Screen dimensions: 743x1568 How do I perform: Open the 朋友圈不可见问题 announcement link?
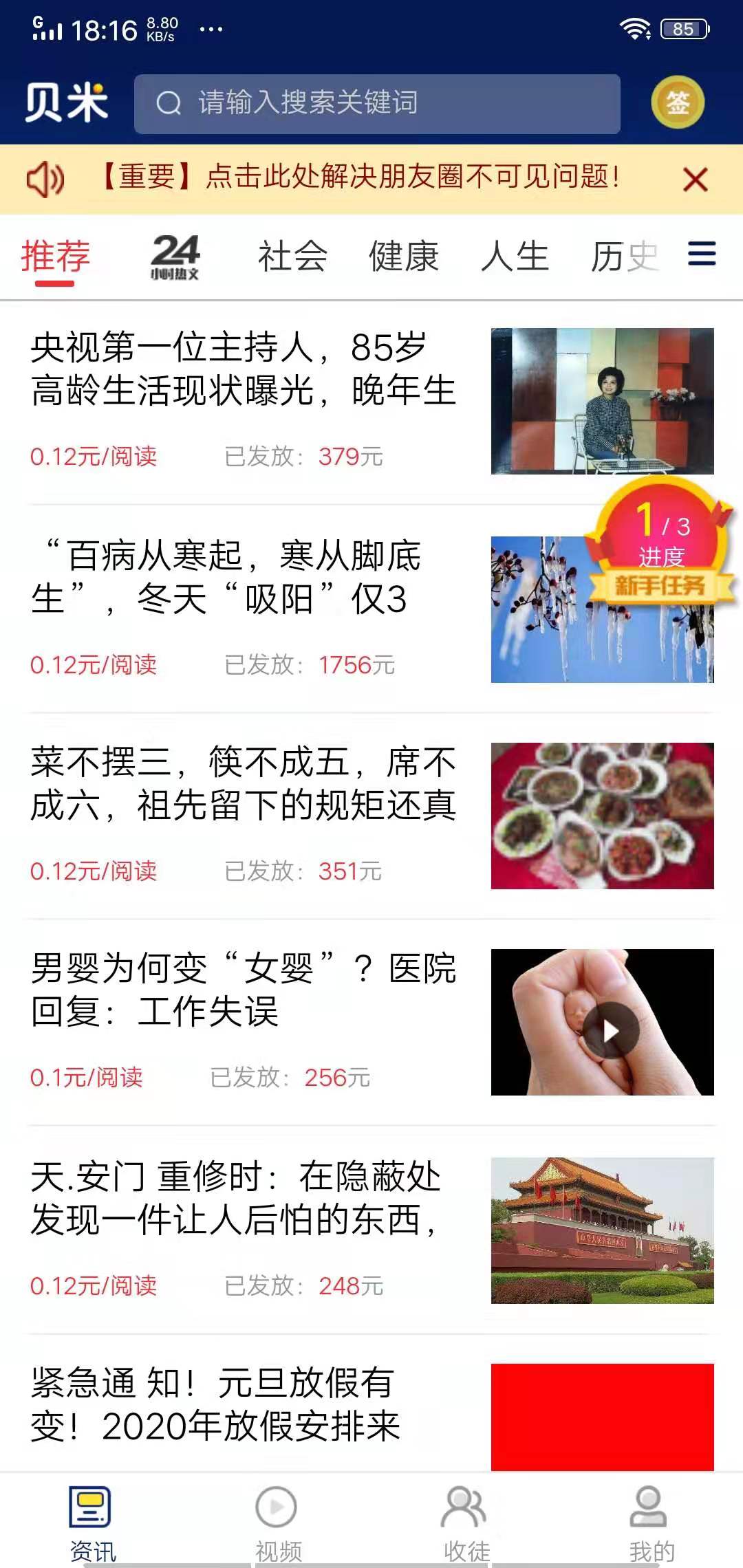[x=358, y=177]
